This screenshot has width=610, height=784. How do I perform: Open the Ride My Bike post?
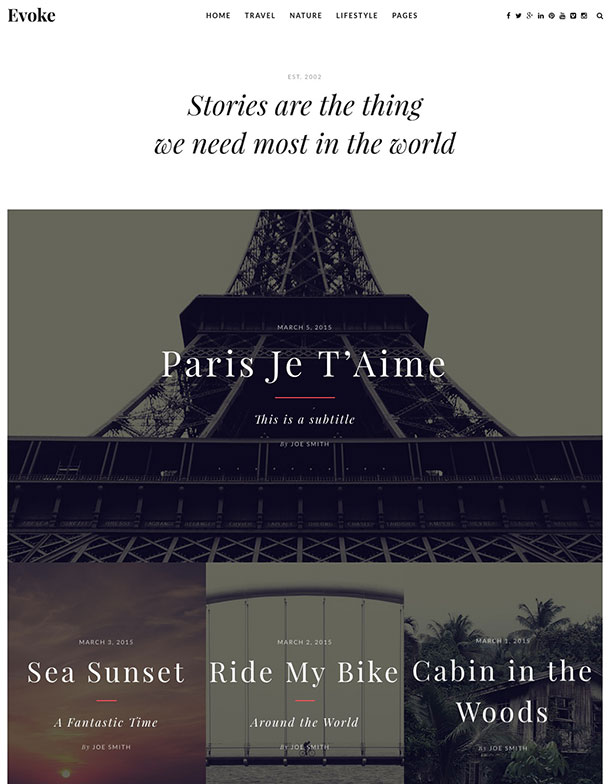[304, 672]
